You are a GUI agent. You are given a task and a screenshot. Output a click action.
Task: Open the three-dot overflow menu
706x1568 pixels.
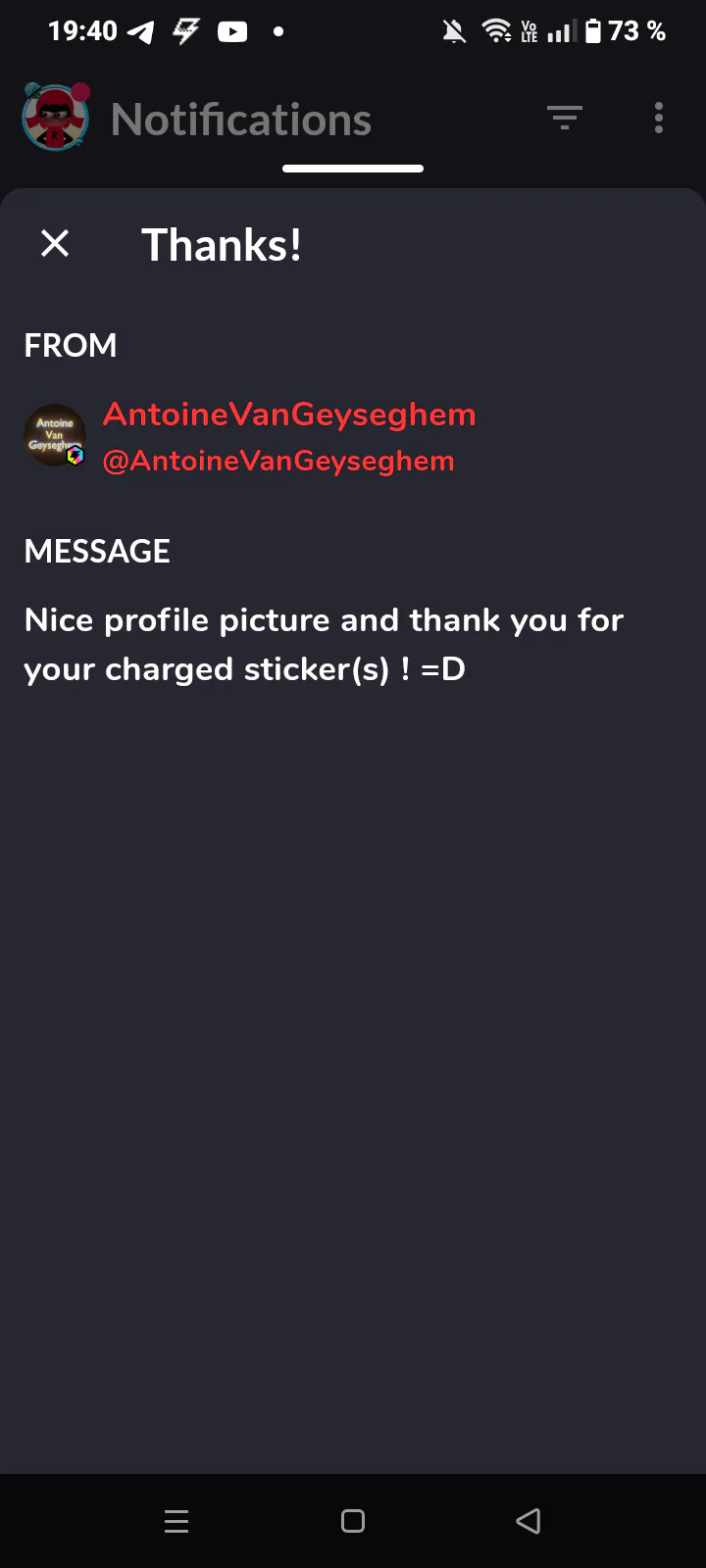coord(659,119)
